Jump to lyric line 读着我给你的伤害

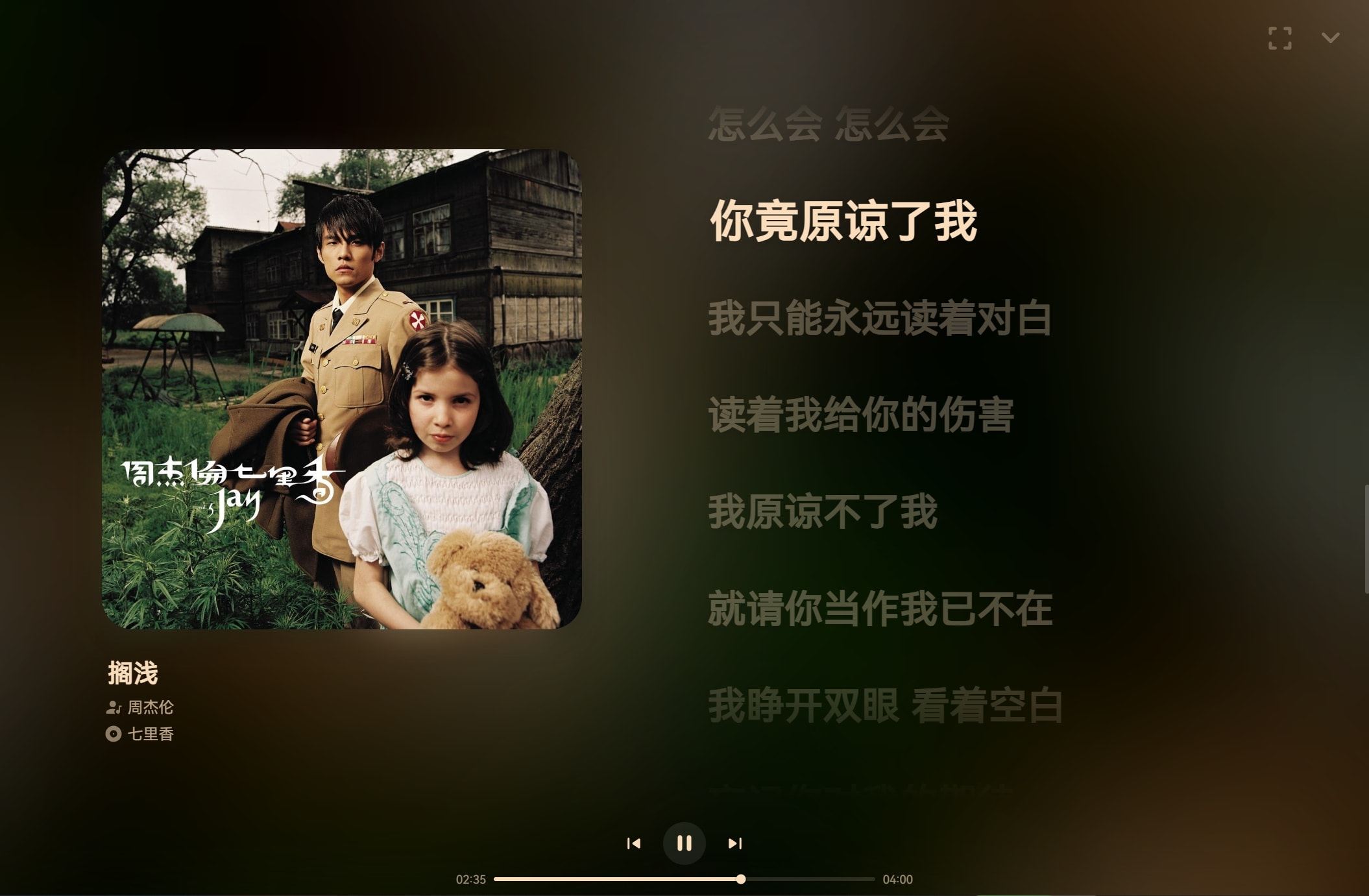click(860, 415)
